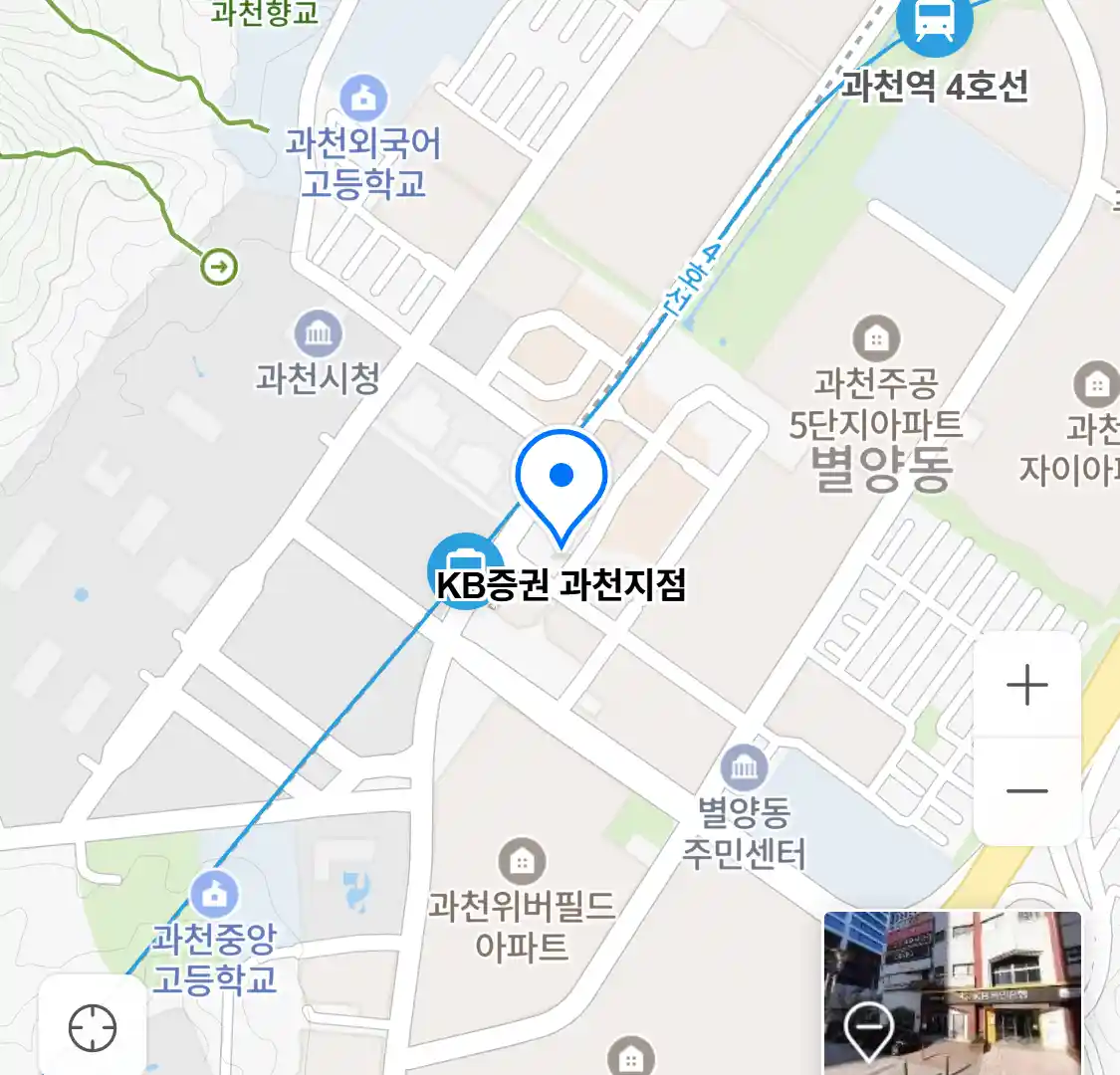Open the 별양동 주민센터 marker

click(744, 768)
